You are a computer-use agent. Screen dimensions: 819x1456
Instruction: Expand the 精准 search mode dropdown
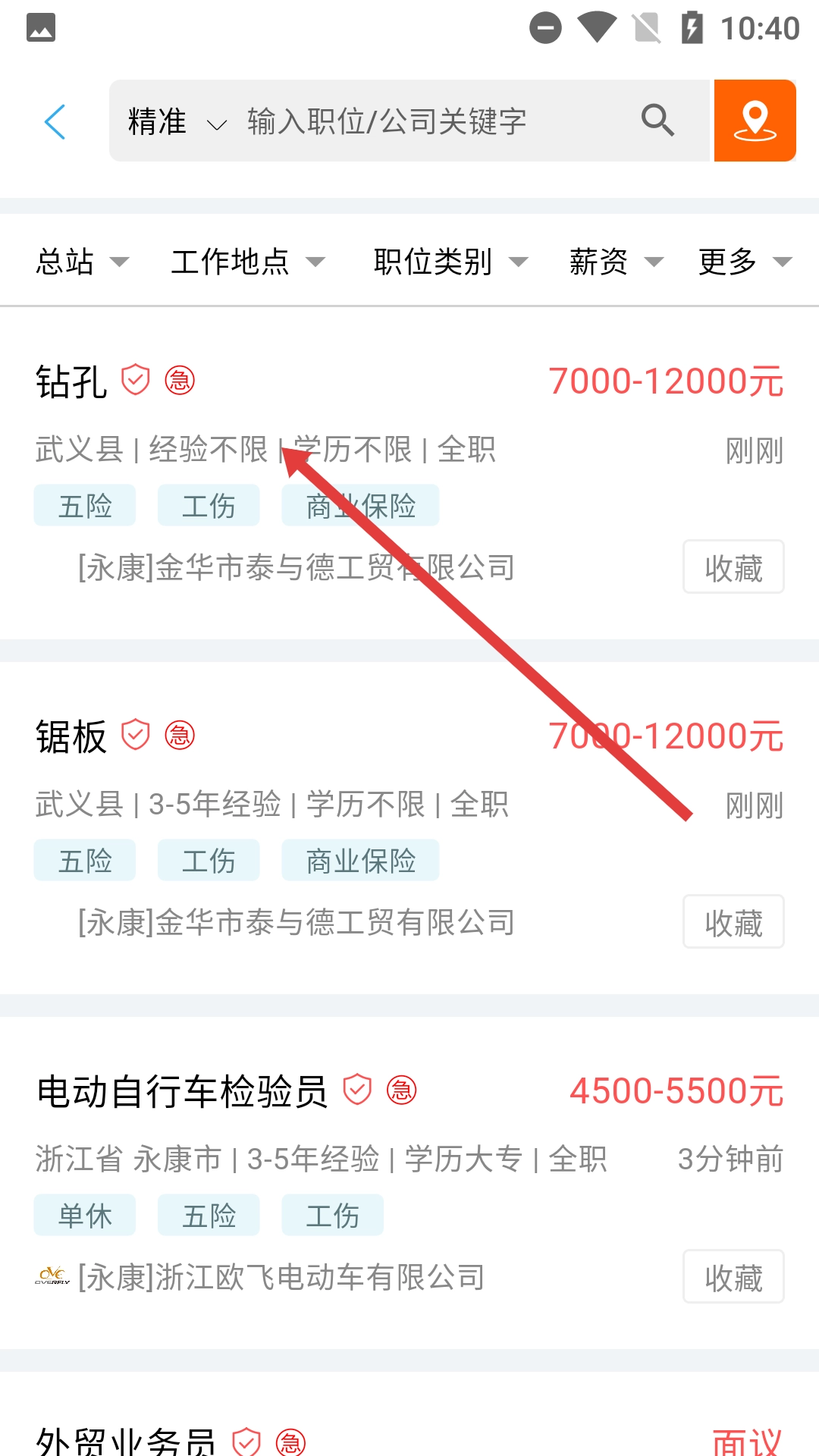click(176, 122)
